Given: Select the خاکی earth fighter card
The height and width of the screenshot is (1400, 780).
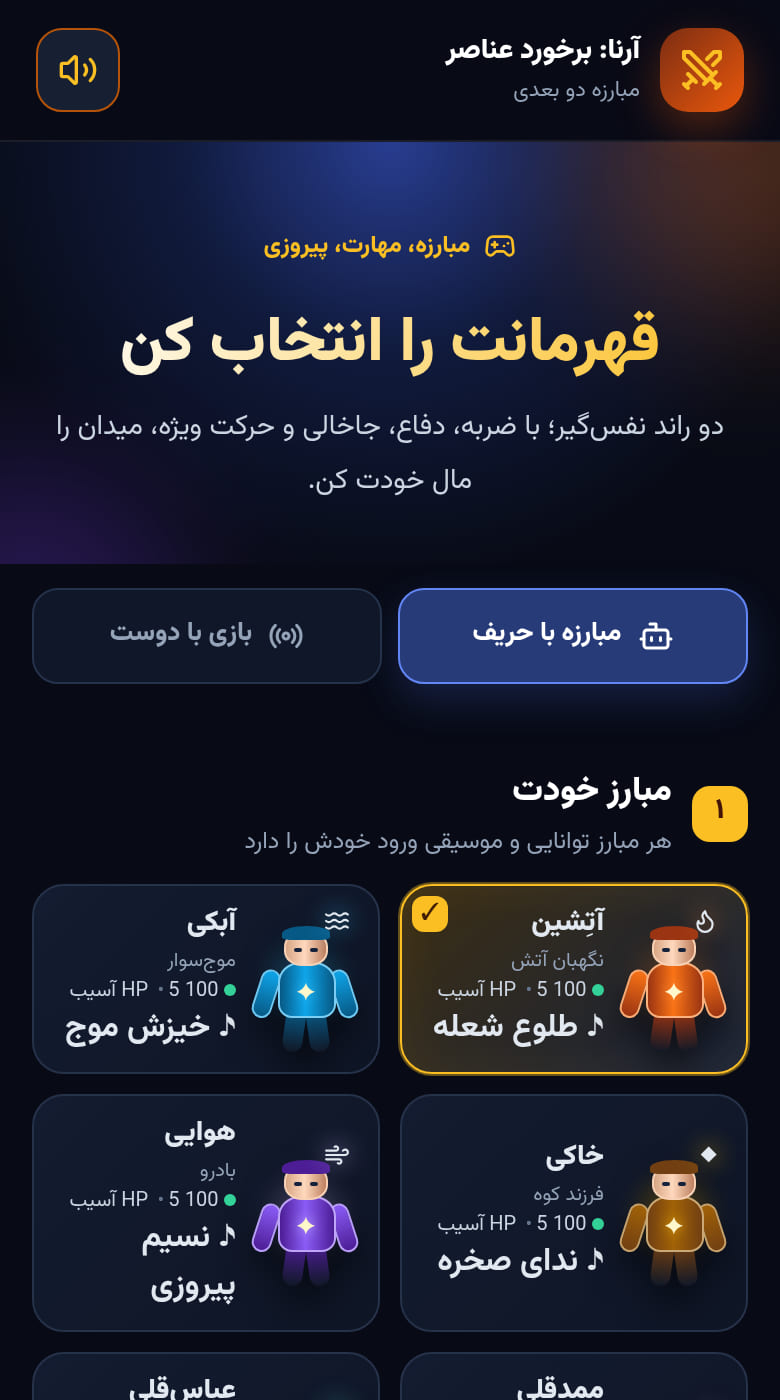Looking at the screenshot, I should [574, 1213].
